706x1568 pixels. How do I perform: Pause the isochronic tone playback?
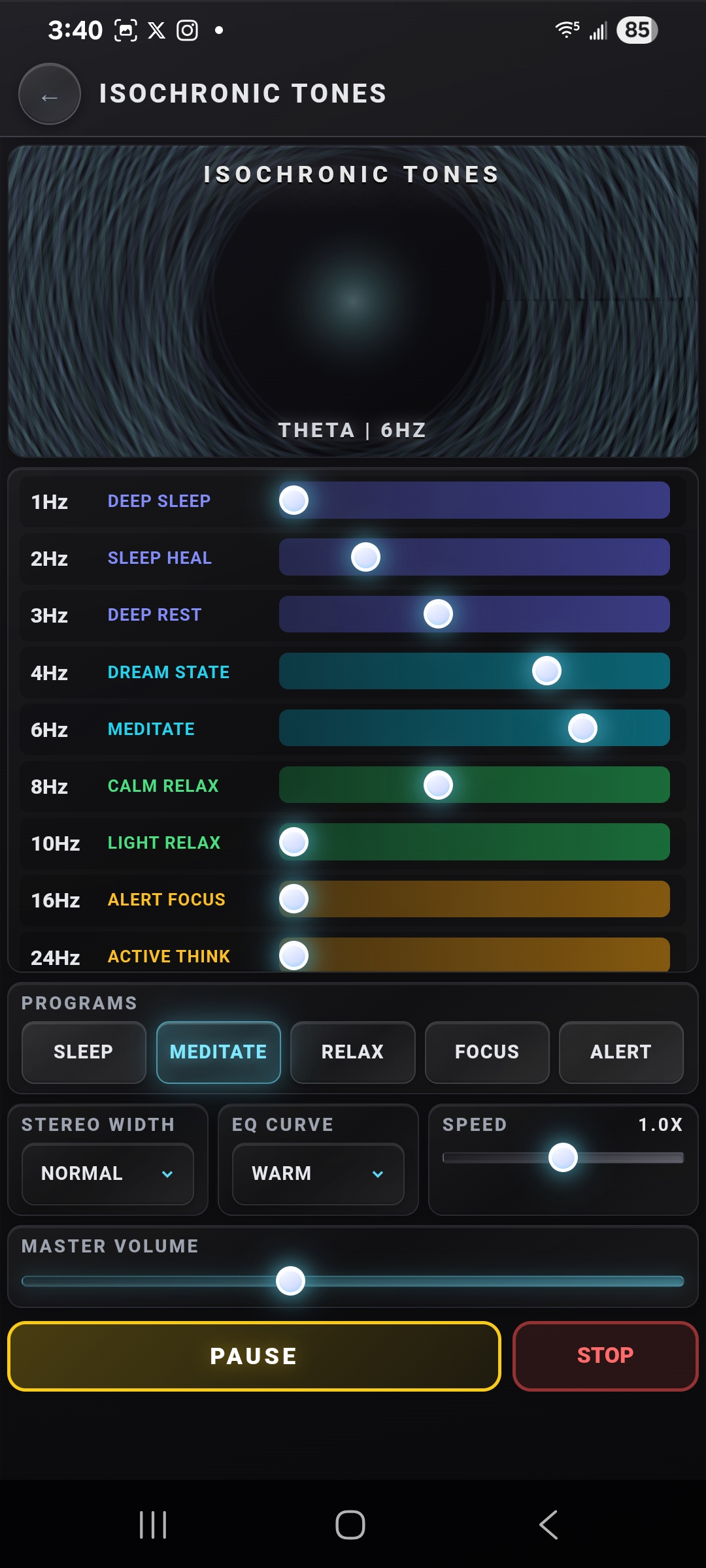(x=254, y=1356)
